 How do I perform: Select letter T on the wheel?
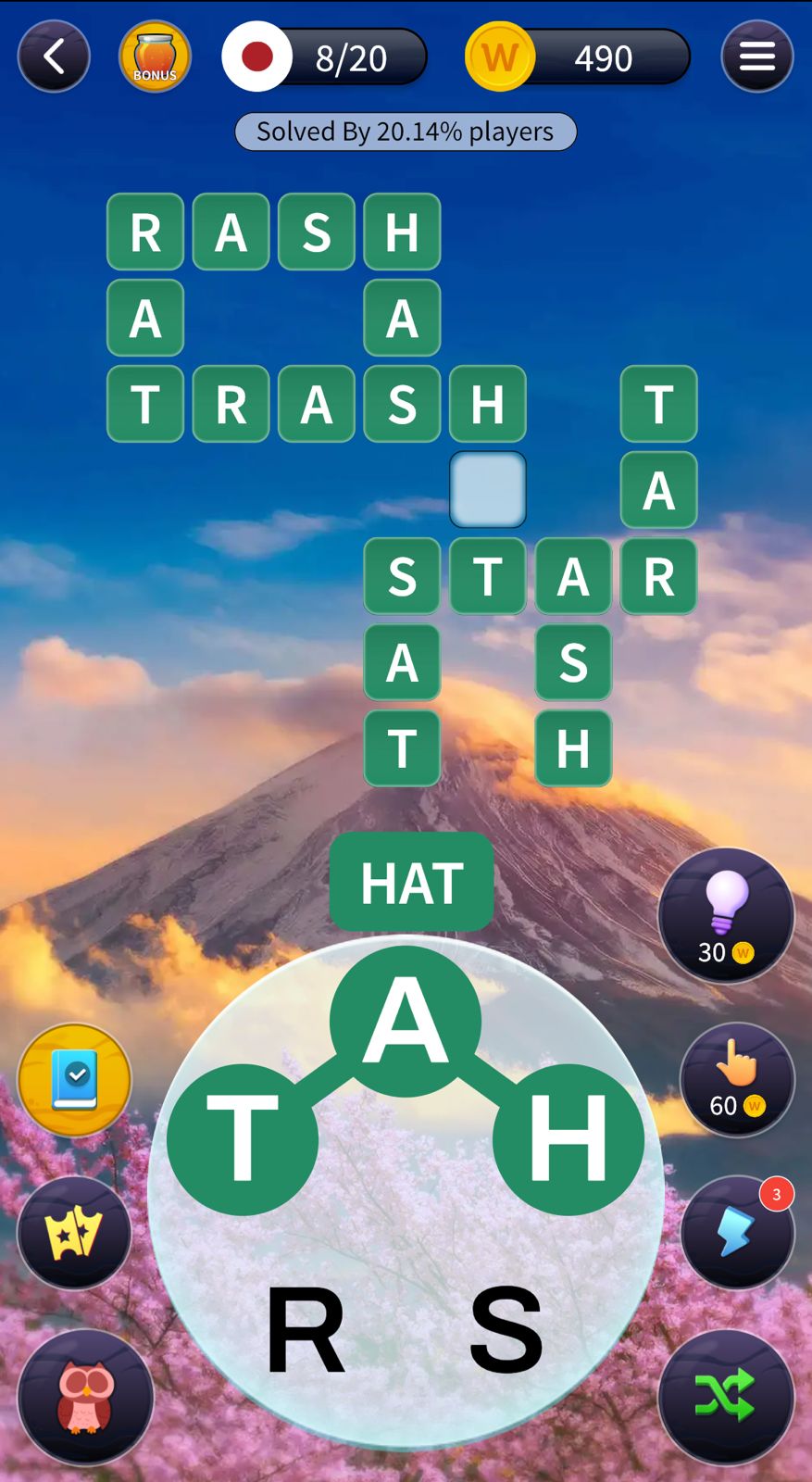point(243,1138)
